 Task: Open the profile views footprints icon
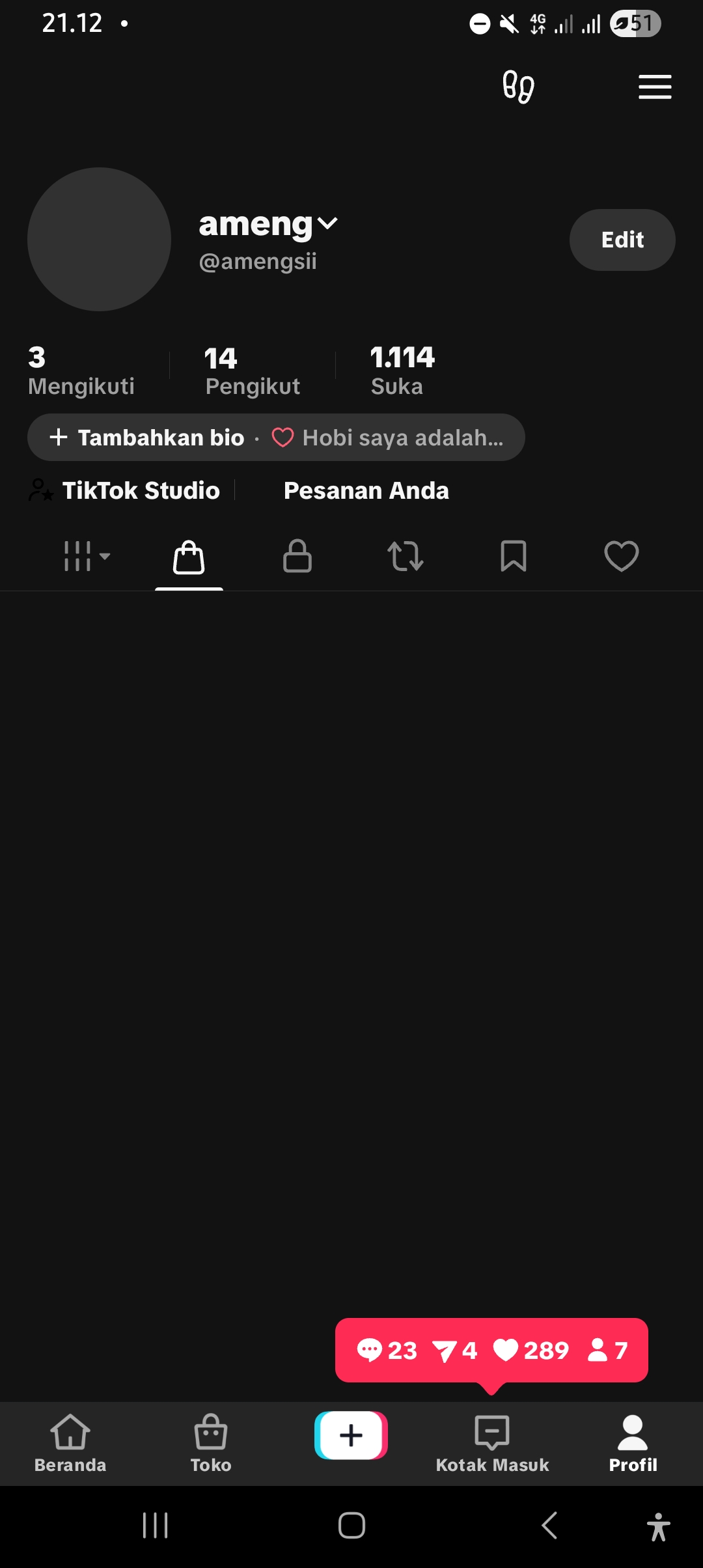518,87
